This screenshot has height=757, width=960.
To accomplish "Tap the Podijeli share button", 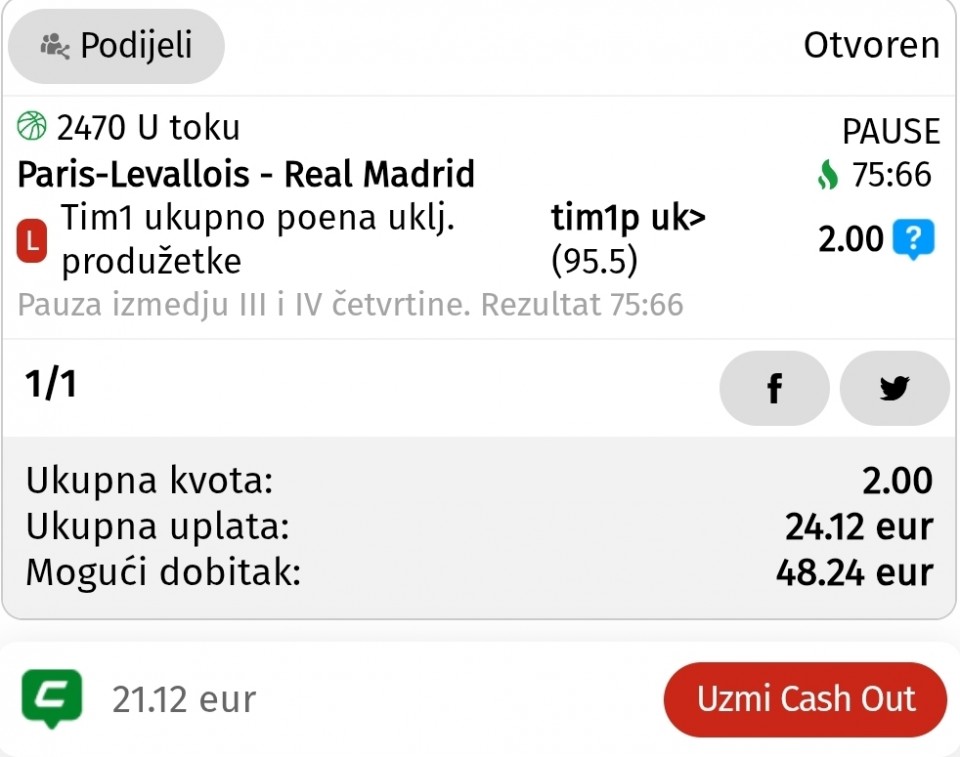I will pos(116,46).
